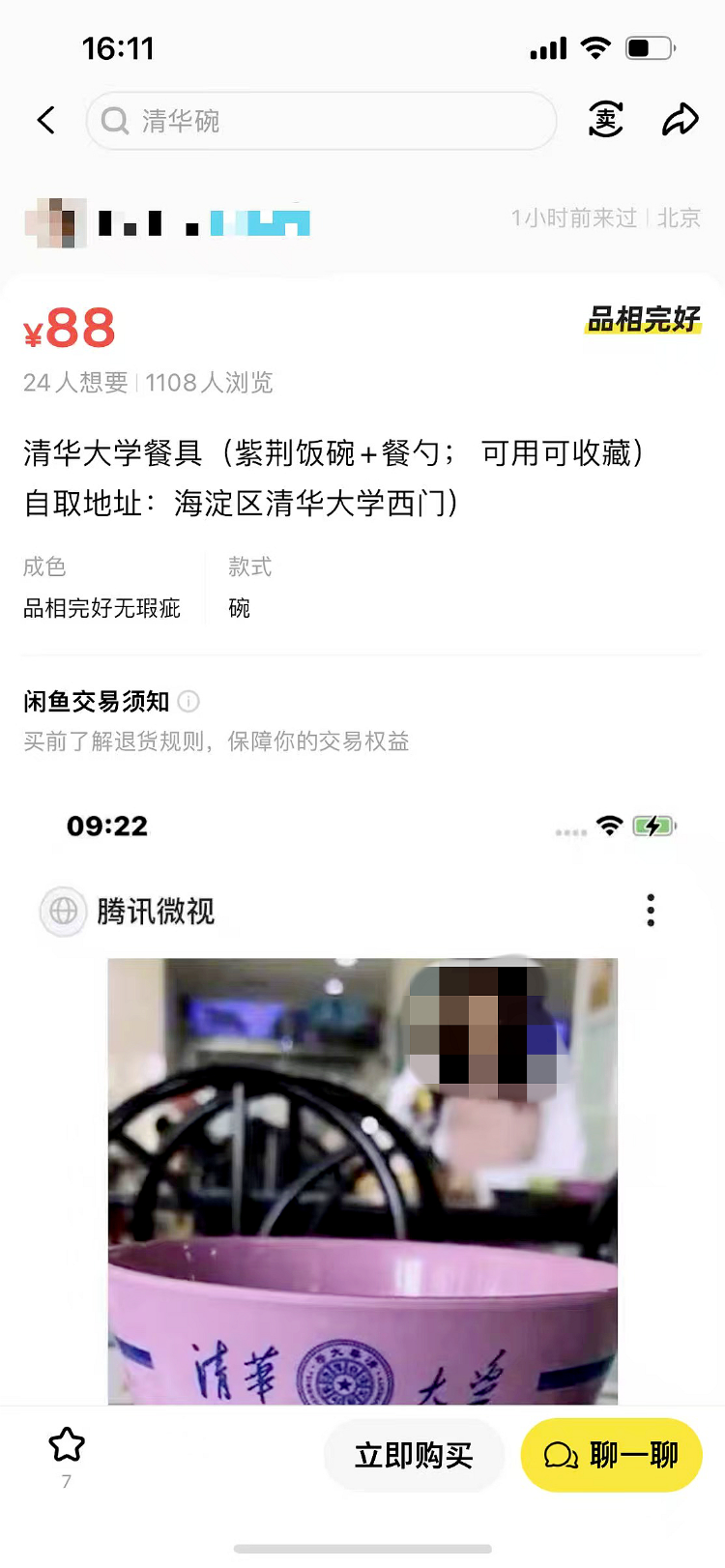Tap the share arrow icon

681,119
